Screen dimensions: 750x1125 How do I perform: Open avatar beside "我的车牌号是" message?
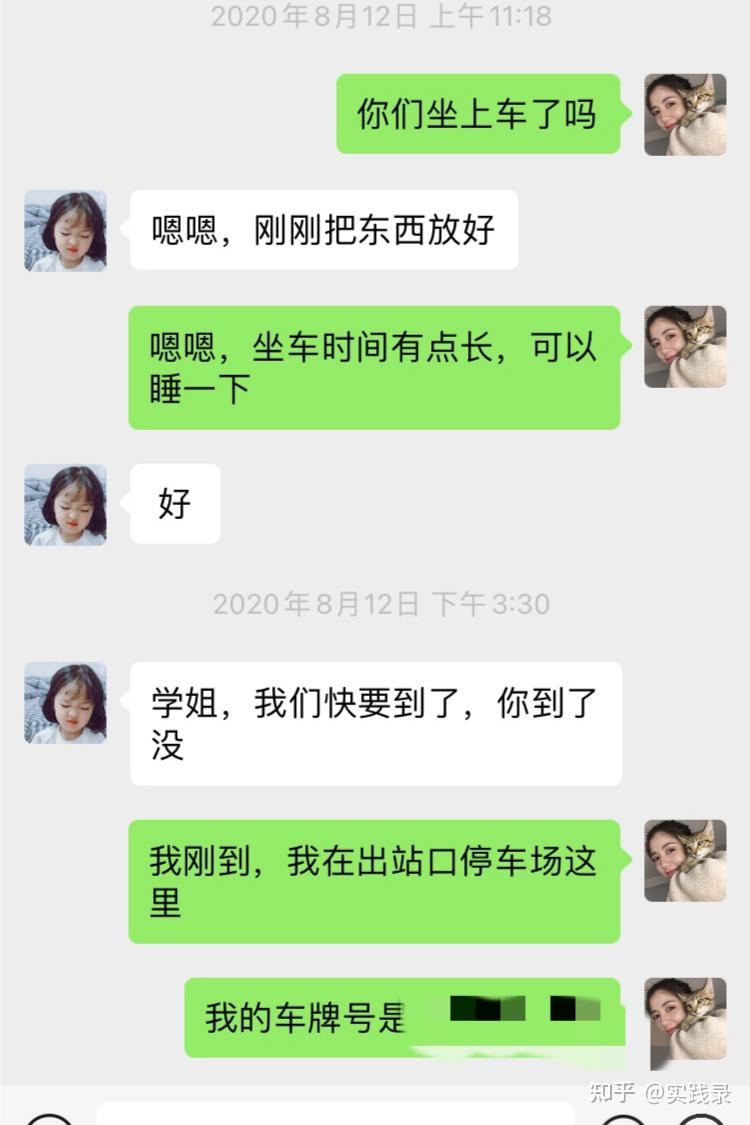point(685,1018)
